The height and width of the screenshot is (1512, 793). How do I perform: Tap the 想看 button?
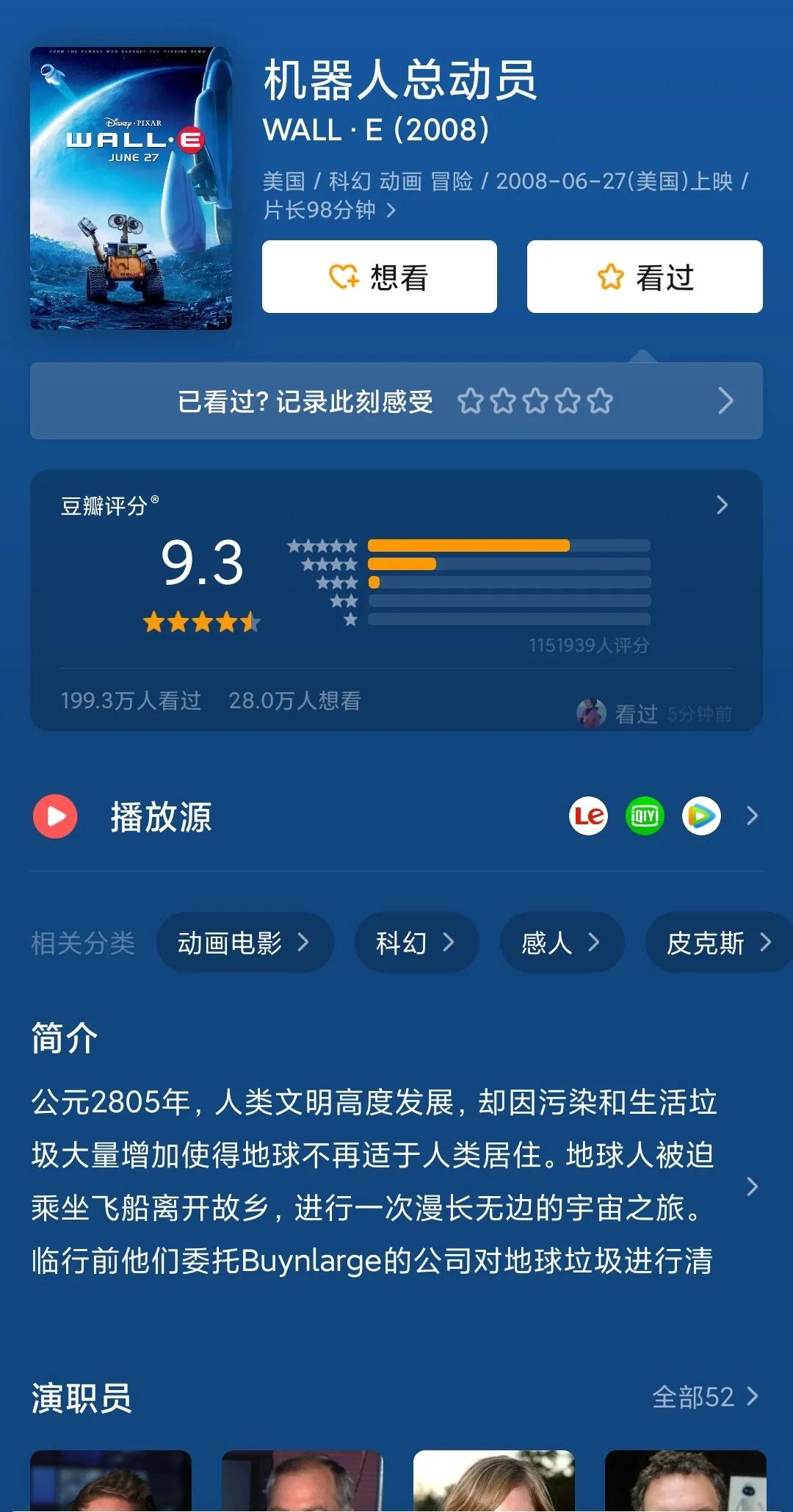pos(379,276)
